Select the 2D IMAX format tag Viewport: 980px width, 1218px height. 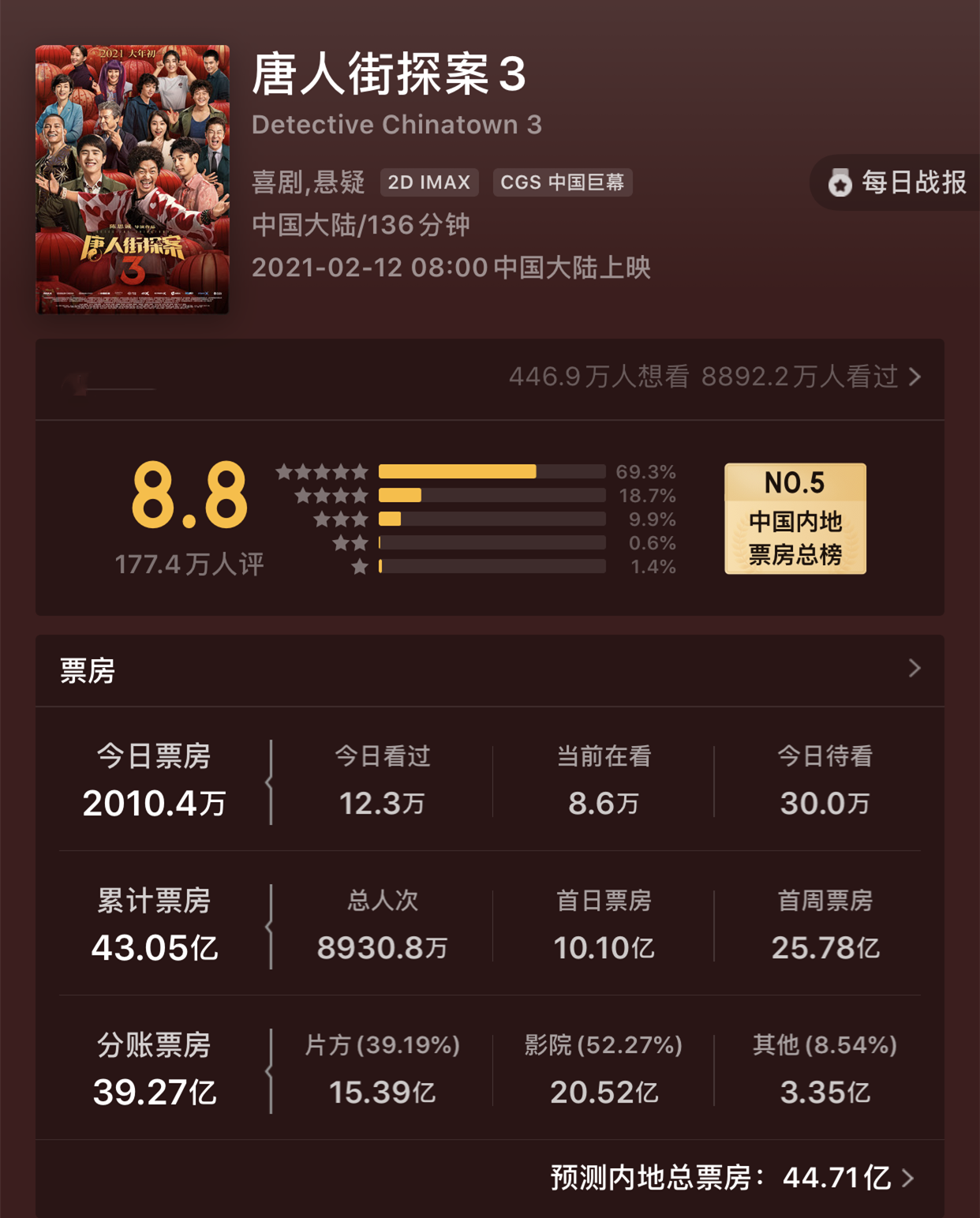pyautogui.click(x=430, y=182)
